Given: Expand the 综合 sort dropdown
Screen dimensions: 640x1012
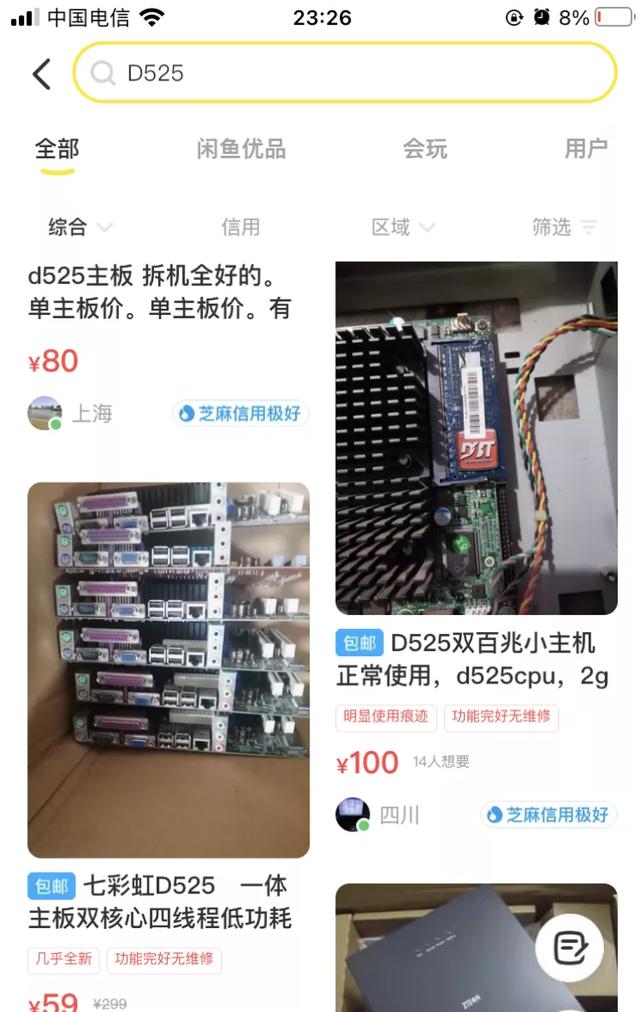Looking at the screenshot, I should pyautogui.click(x=80, y=227).
